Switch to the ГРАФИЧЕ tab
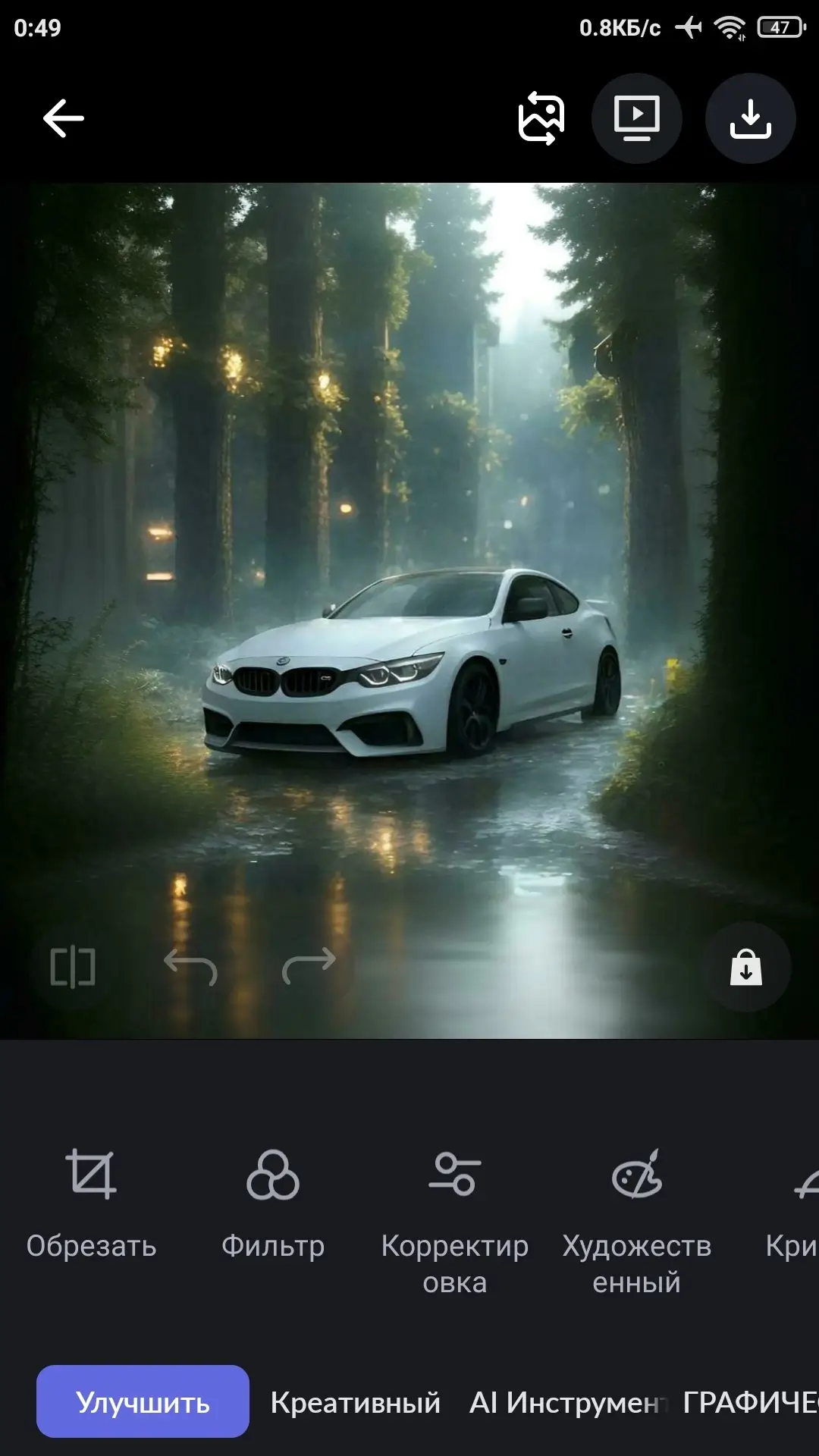Screen dimensions: 819x1456 pos(749,1402)
